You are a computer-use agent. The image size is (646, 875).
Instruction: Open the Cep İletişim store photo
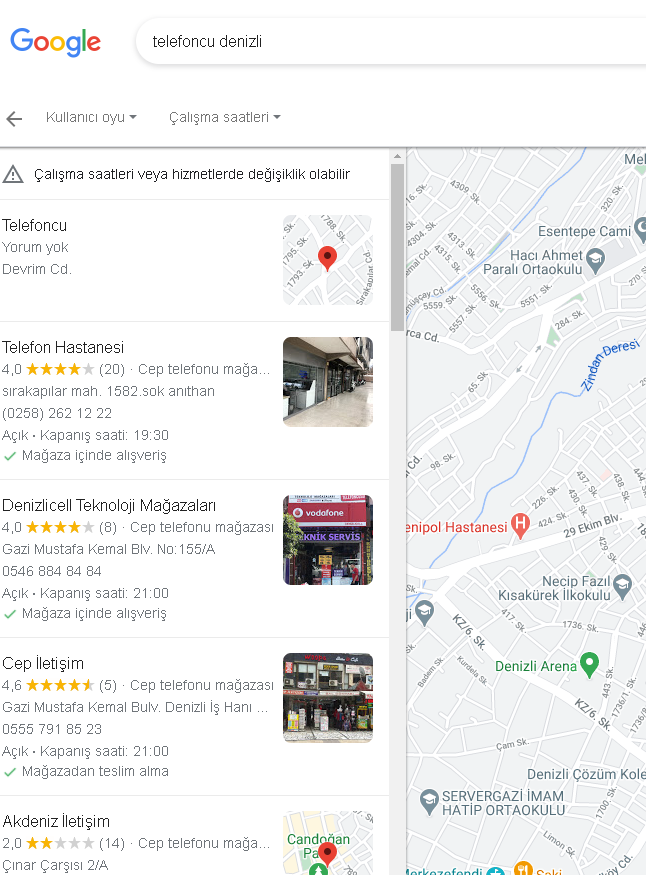pos(328,698)
